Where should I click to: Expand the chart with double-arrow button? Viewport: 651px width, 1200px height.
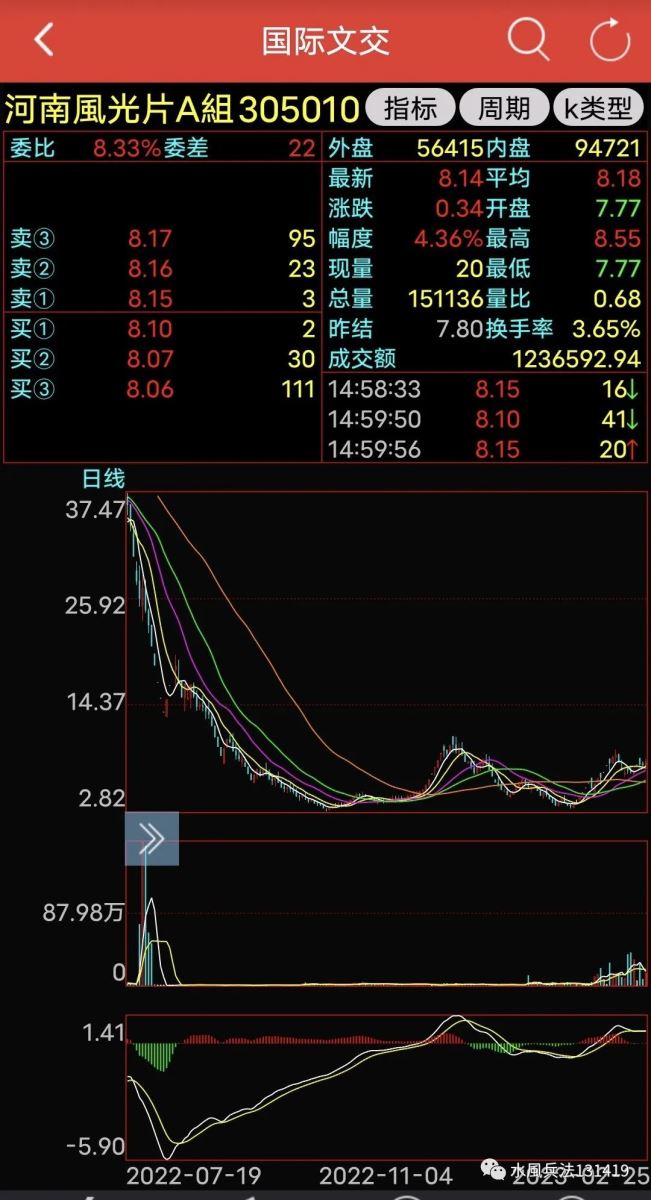coord(152,838)
